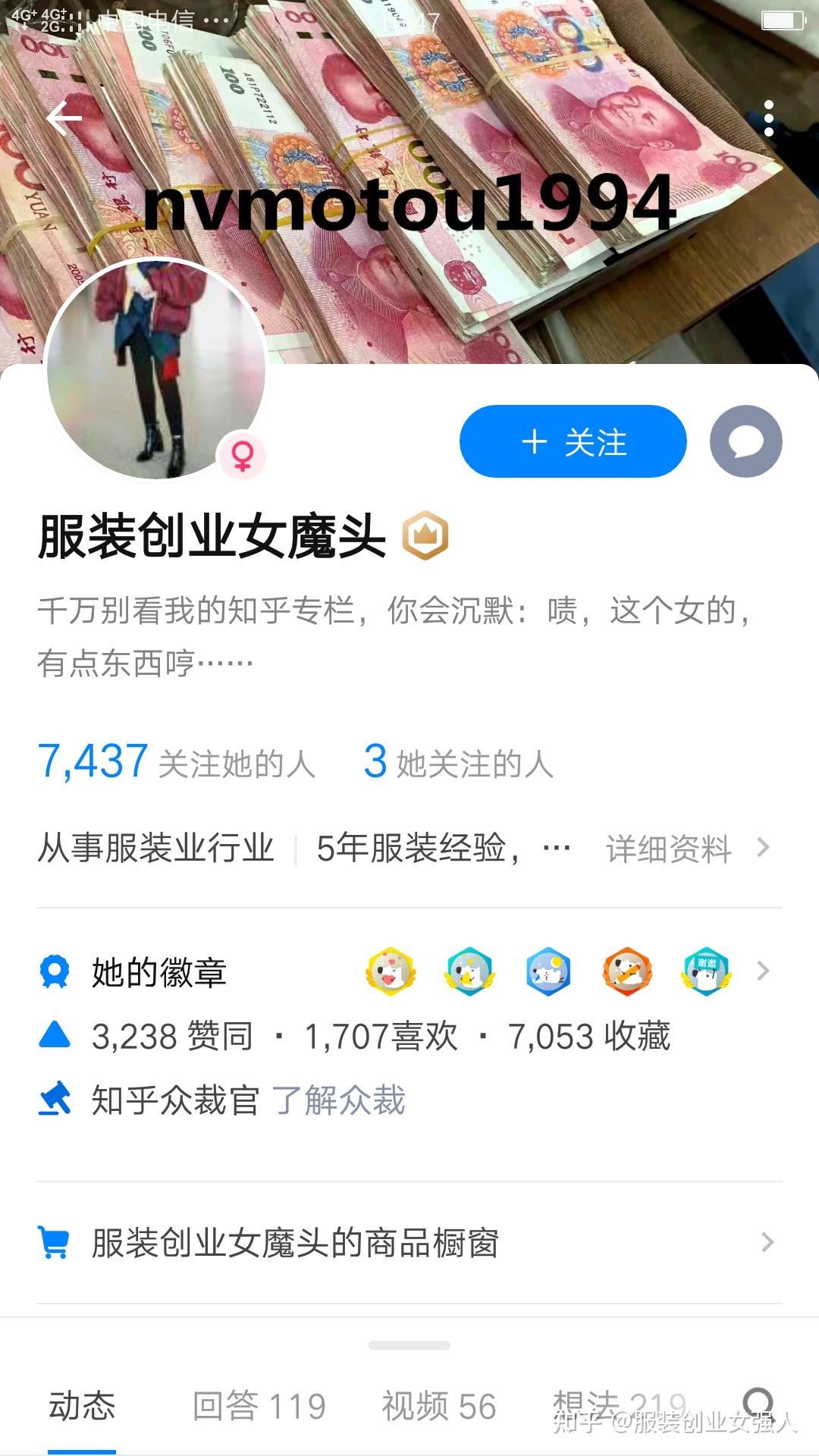Switch to the 视频 56 tab
Image resolution: width=819 pixels, height=1456 pixels.
(x=438, y=1406)
